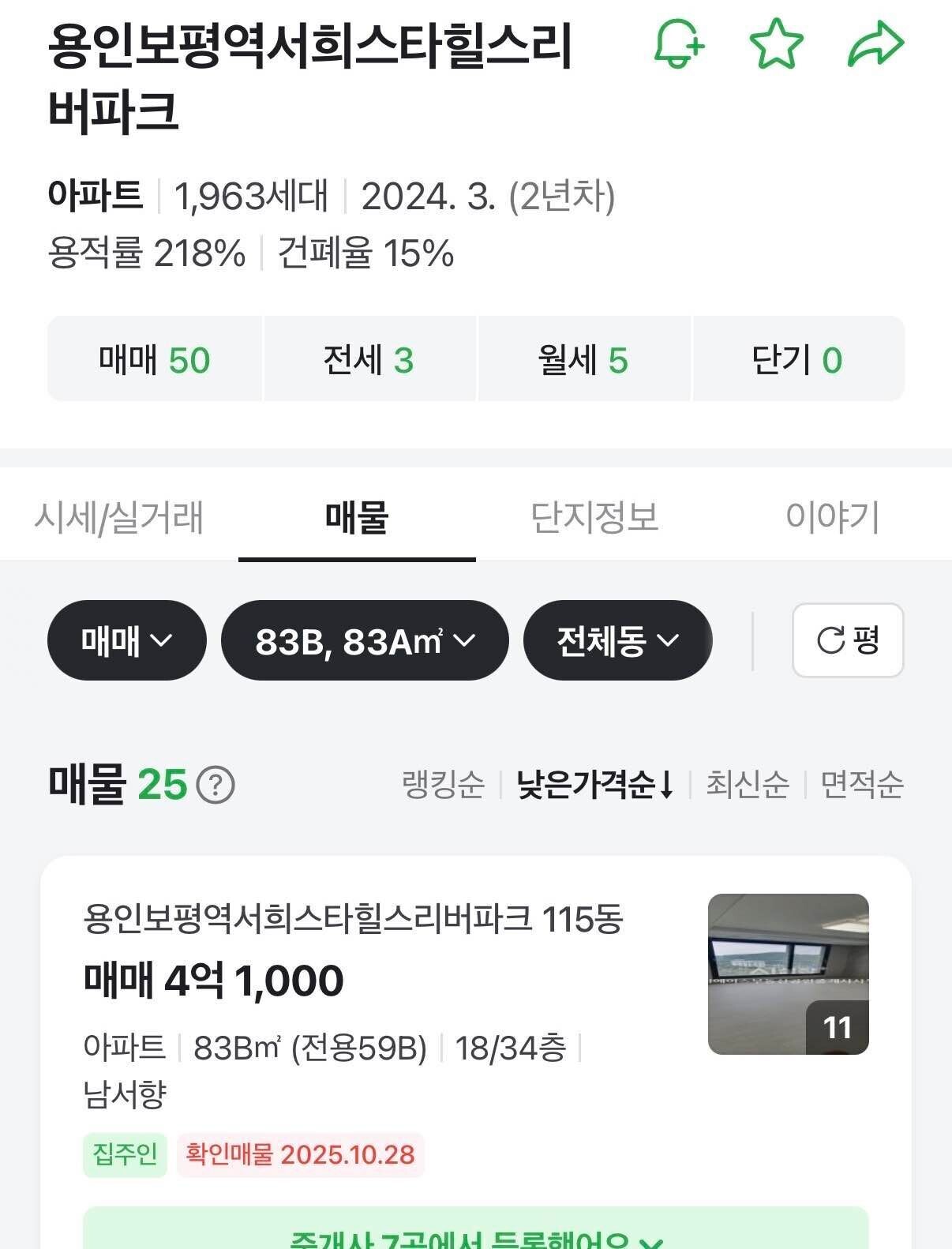This screenshot has width=952, height=1249.
Task: Click the 집주인 badge on the listing
Action: pos(124,1156)
